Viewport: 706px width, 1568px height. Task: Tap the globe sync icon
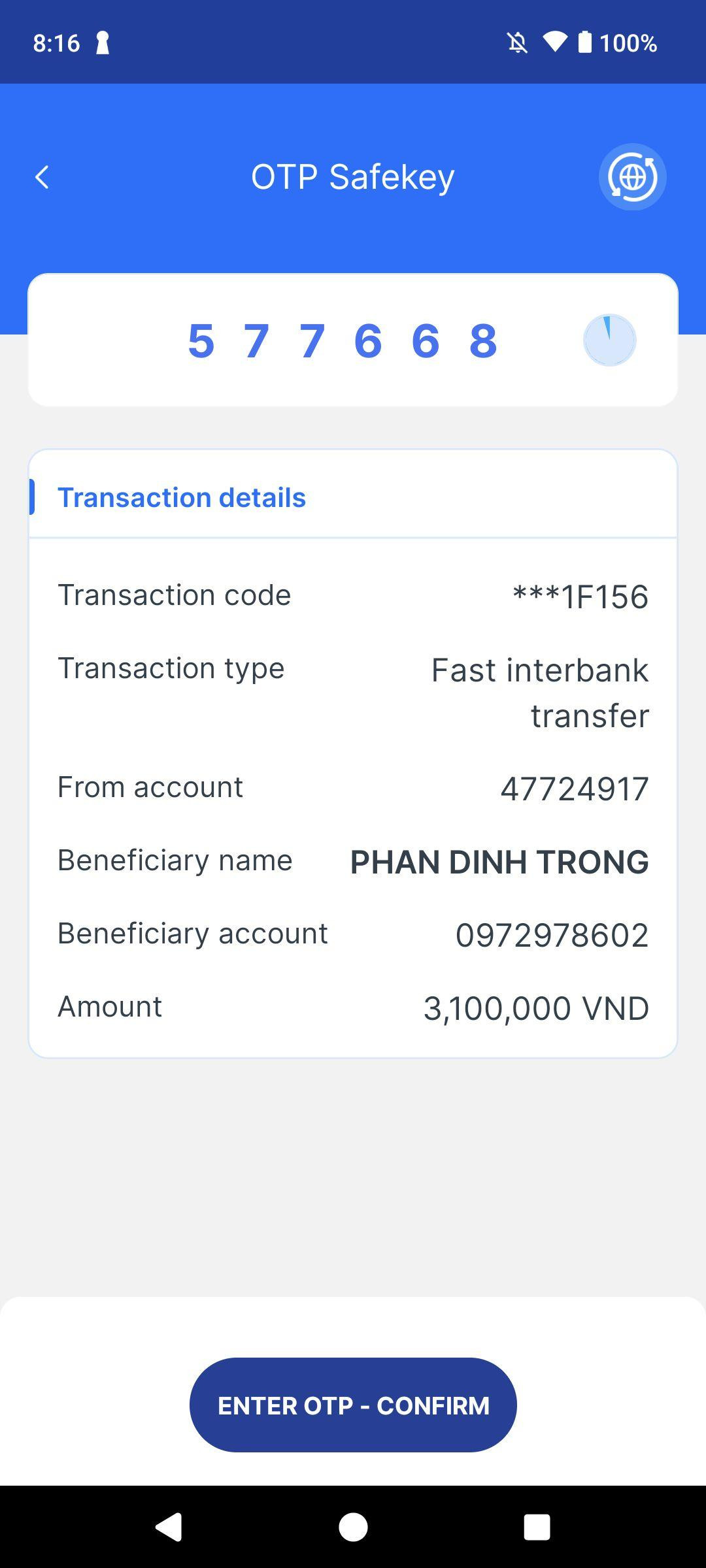632,177
